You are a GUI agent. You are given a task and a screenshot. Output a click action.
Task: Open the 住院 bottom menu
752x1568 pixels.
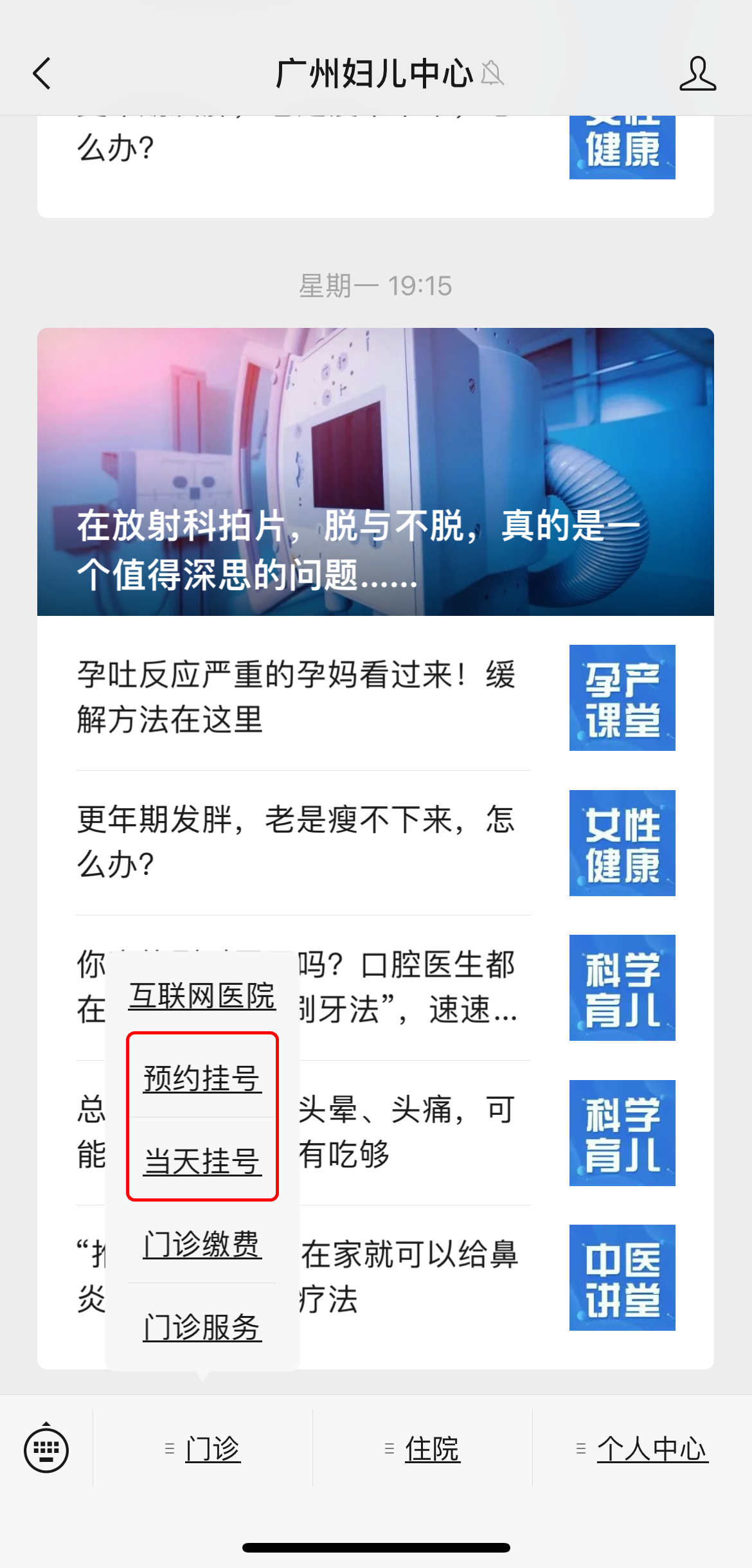tap(423, 1449)
